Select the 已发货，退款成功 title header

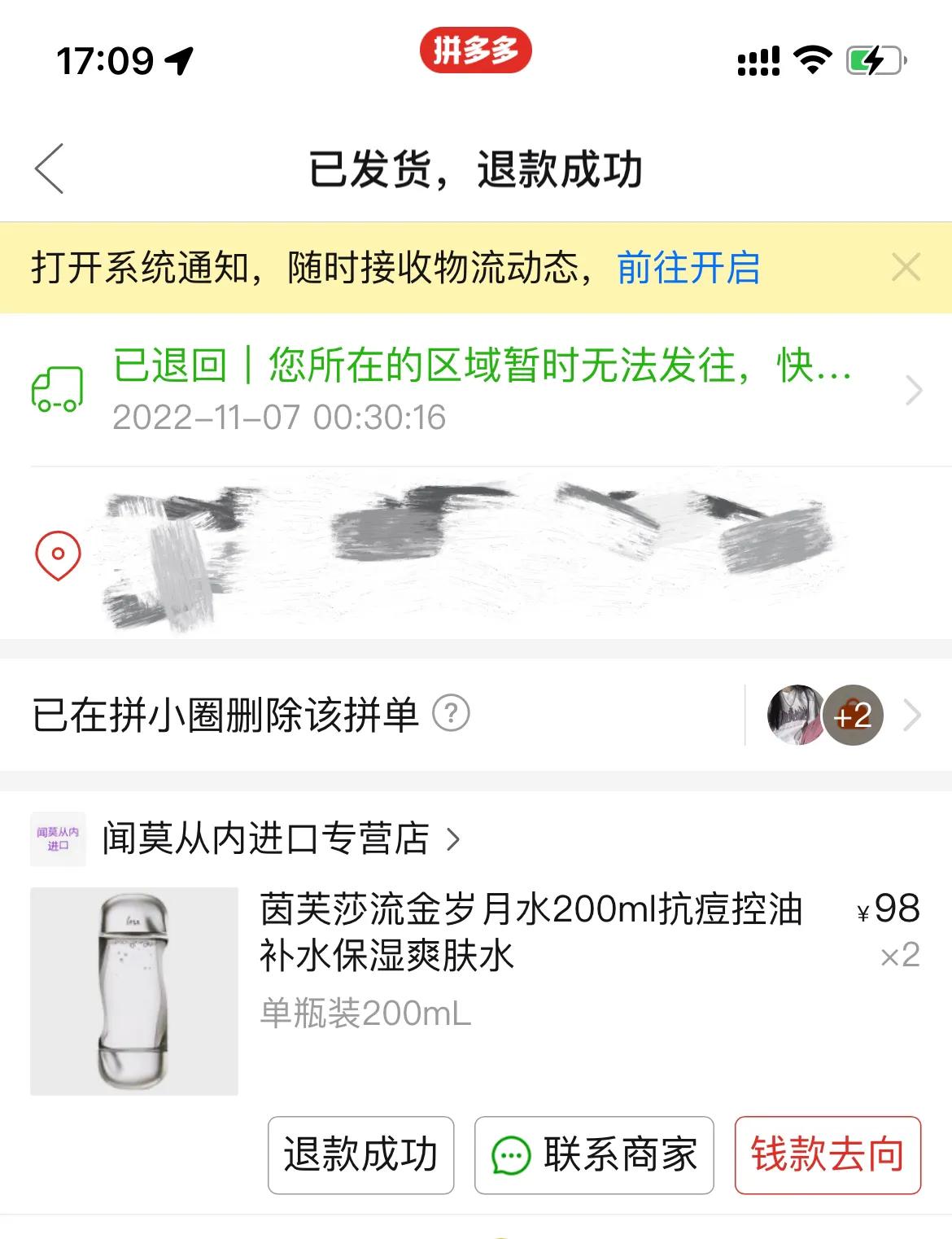[x=476, y=168]
